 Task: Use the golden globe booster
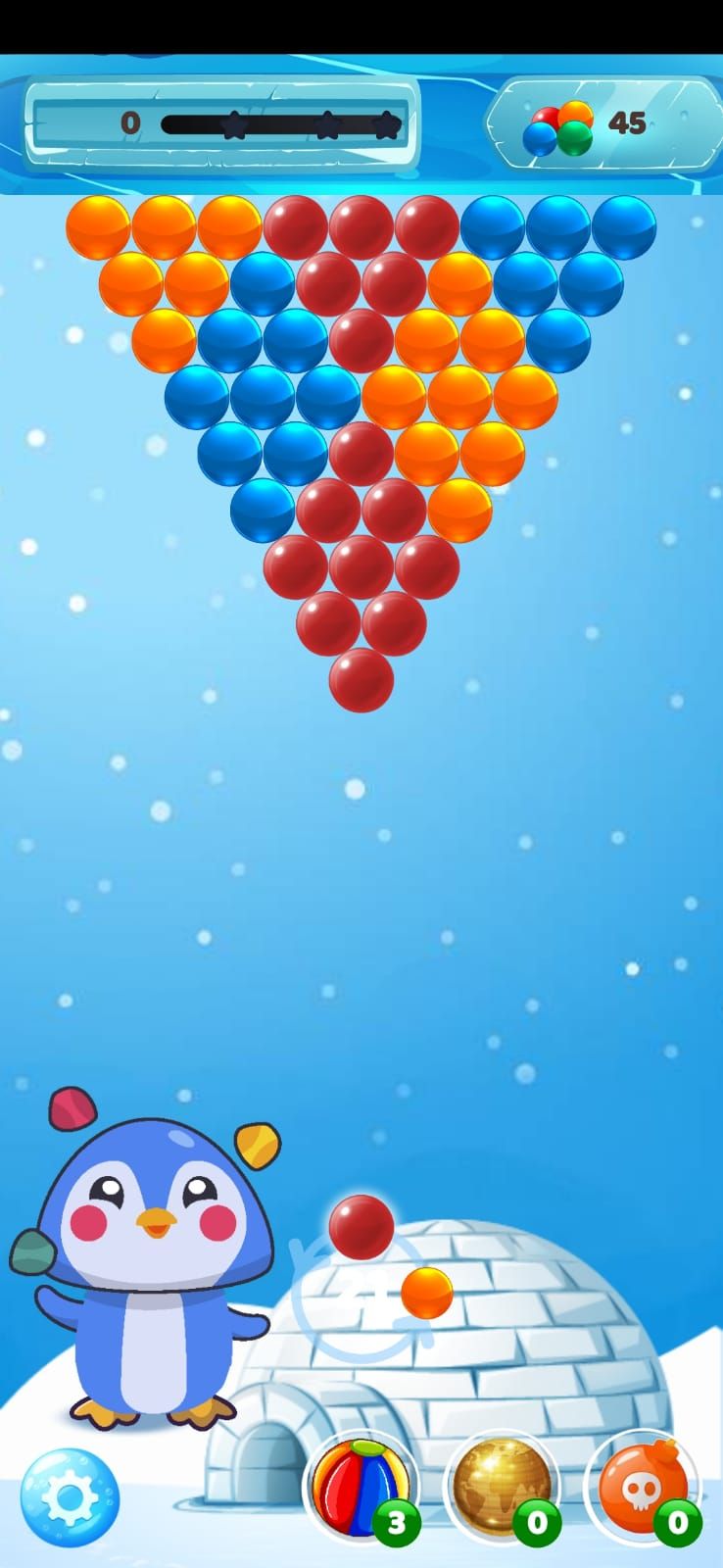(x=502, y=1484)
